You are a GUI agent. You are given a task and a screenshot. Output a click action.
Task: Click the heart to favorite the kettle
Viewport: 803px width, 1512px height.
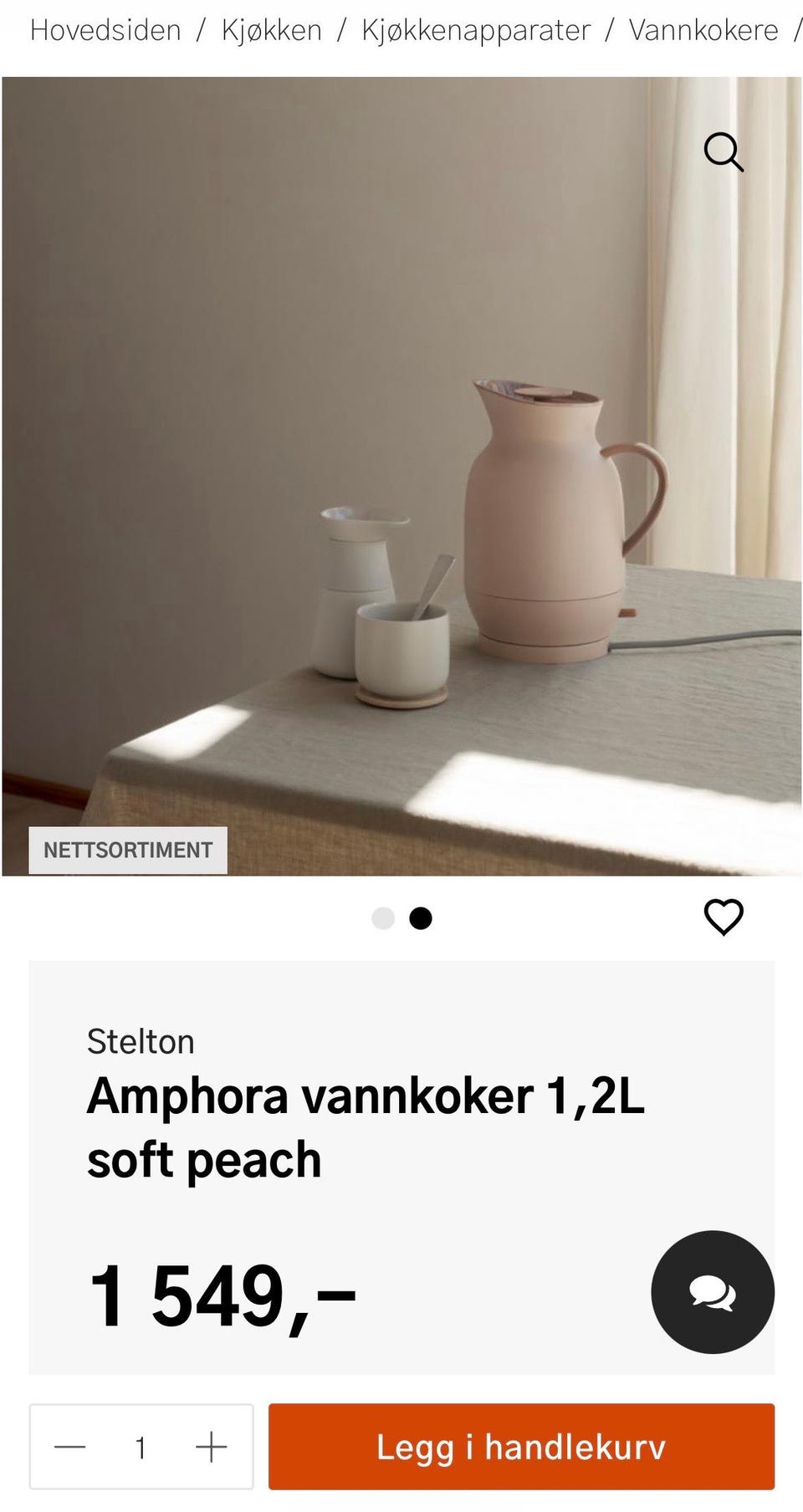[724, 917]
